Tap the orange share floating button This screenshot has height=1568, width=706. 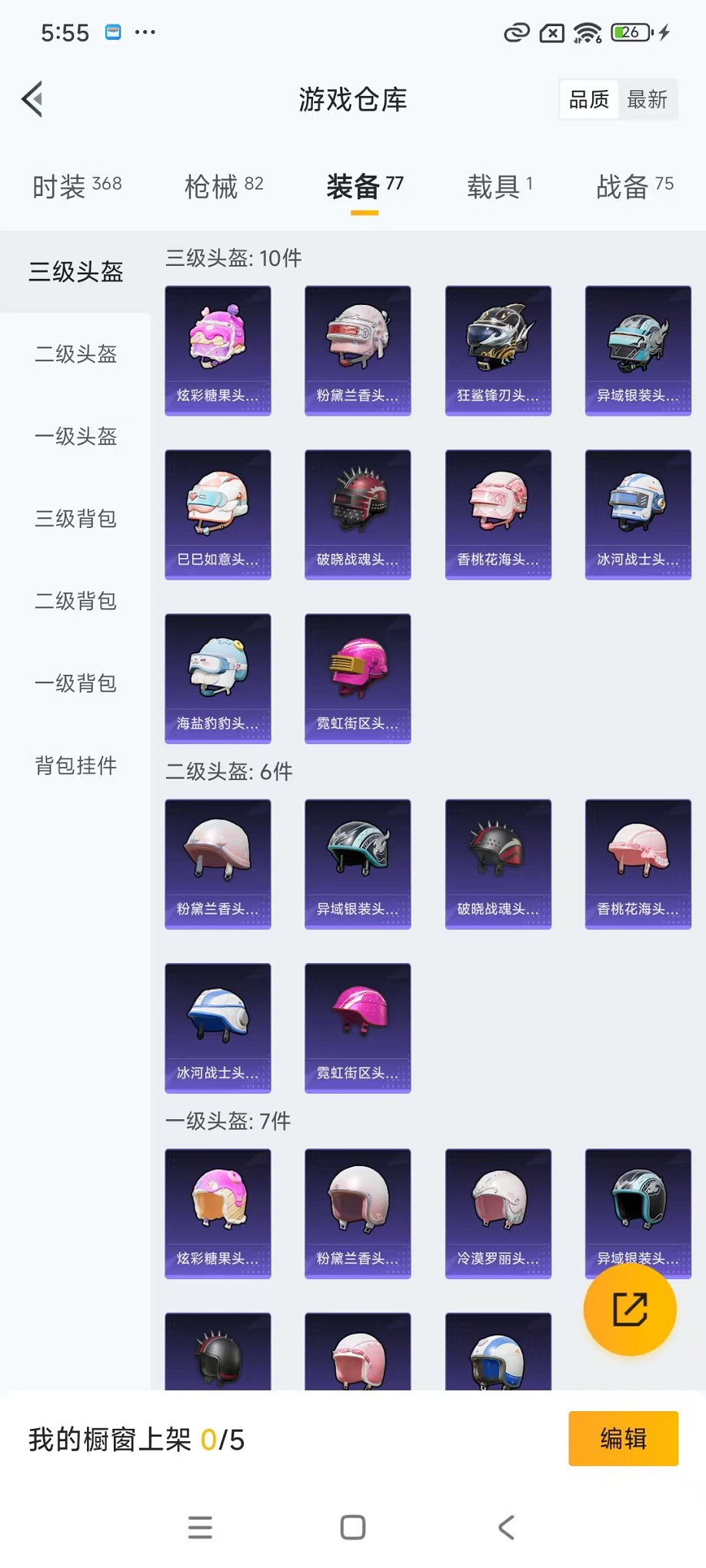click(630, 1309)
